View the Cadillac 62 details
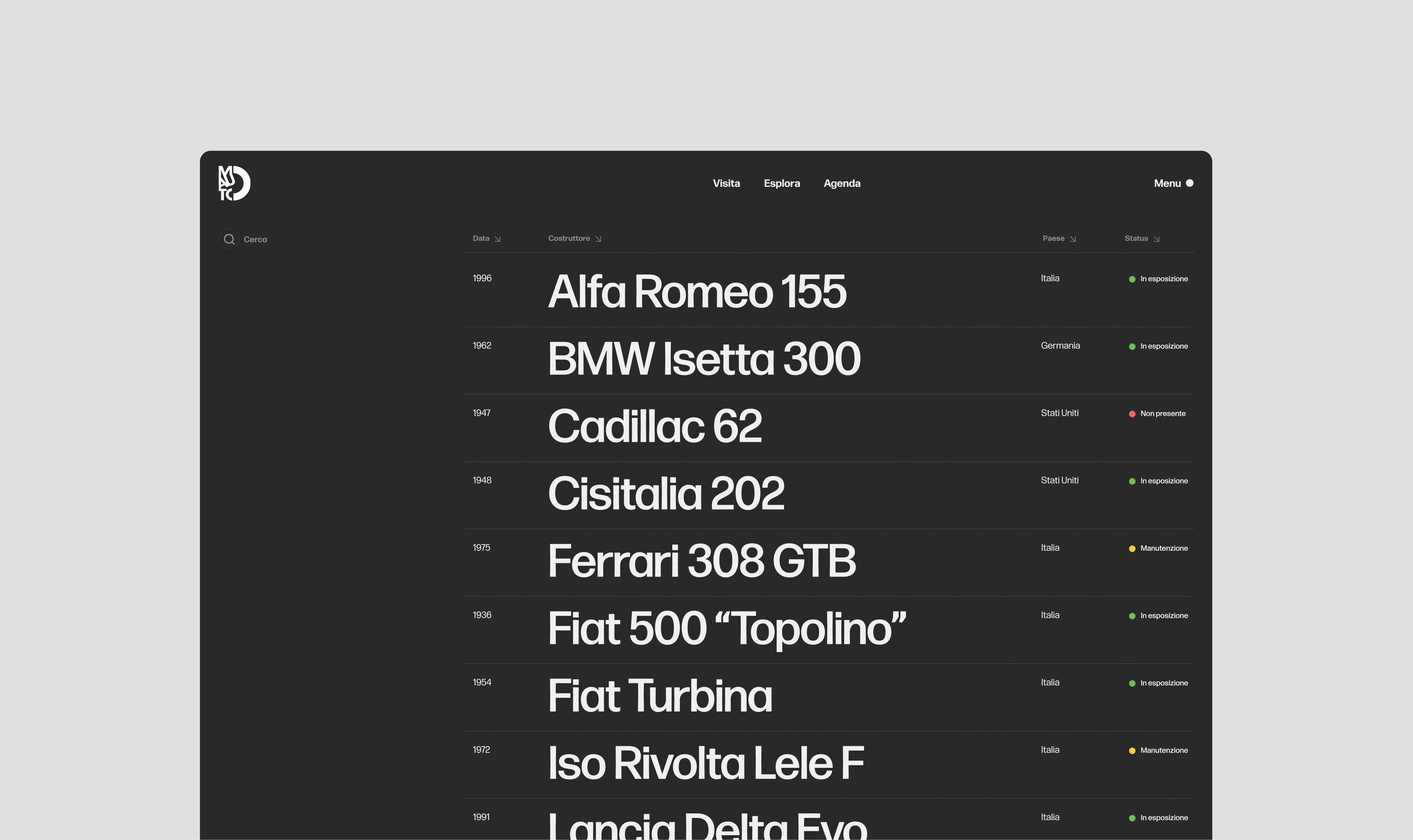The width and height of the screenshot is (1413, 840). (654, 426)
